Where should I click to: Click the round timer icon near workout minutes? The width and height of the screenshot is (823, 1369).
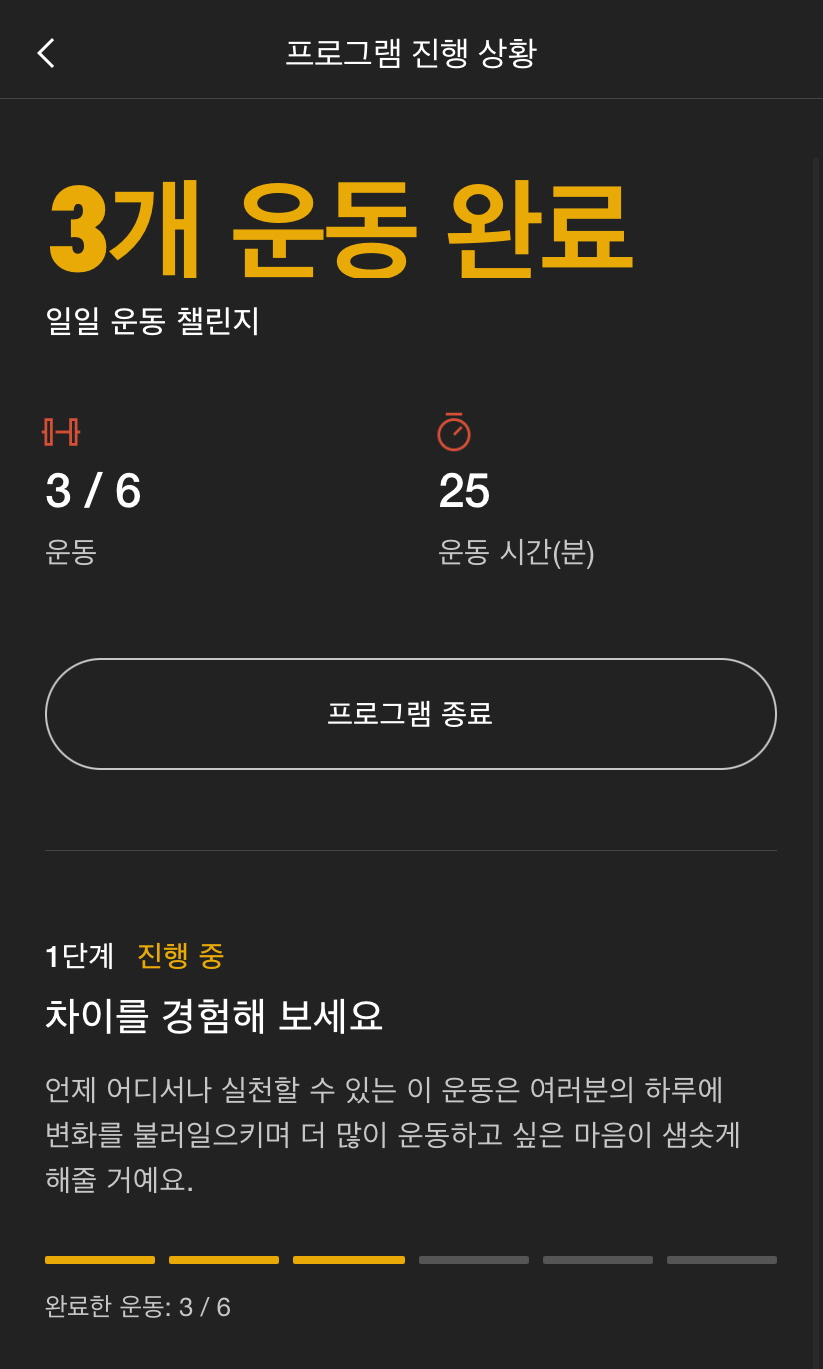point(453,431)
